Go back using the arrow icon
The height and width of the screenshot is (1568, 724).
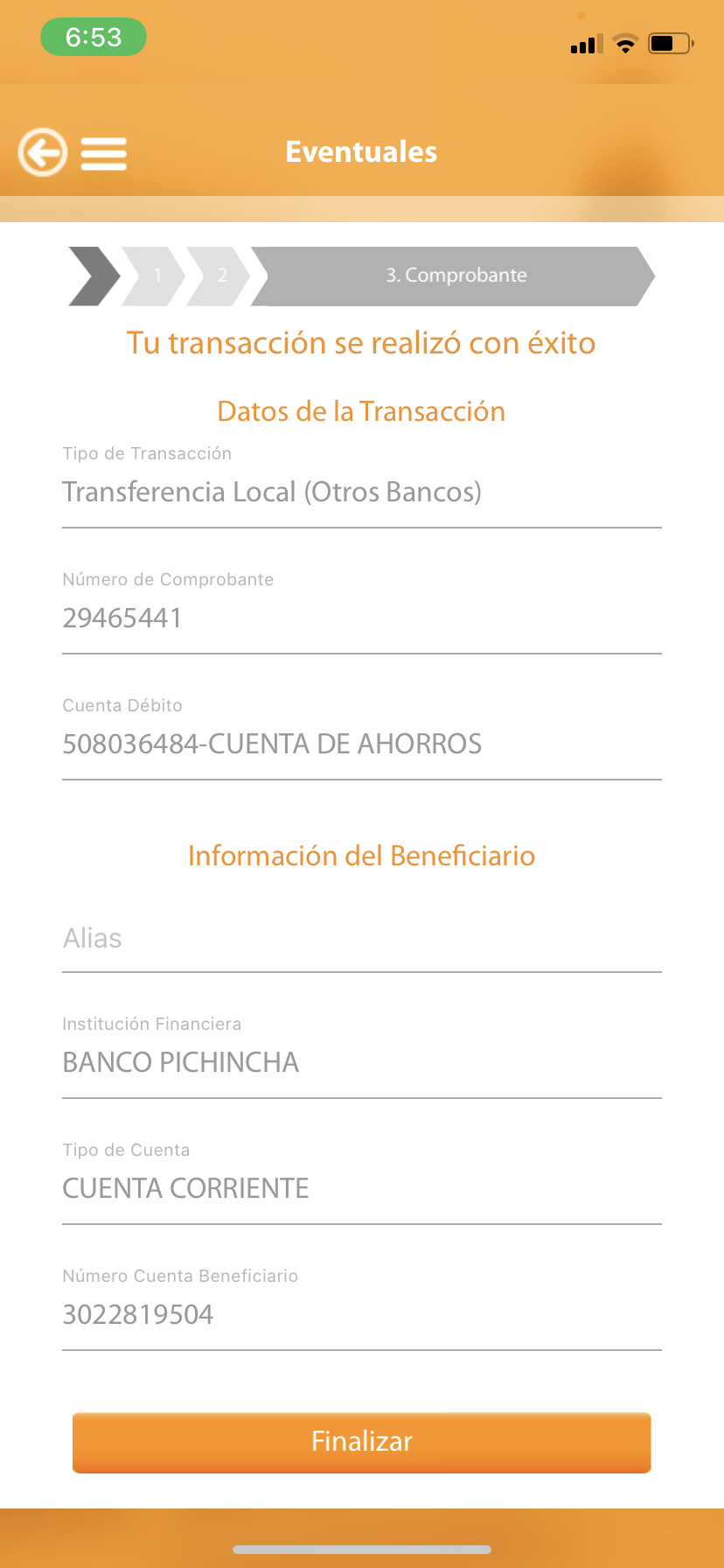tap(42, 152)
